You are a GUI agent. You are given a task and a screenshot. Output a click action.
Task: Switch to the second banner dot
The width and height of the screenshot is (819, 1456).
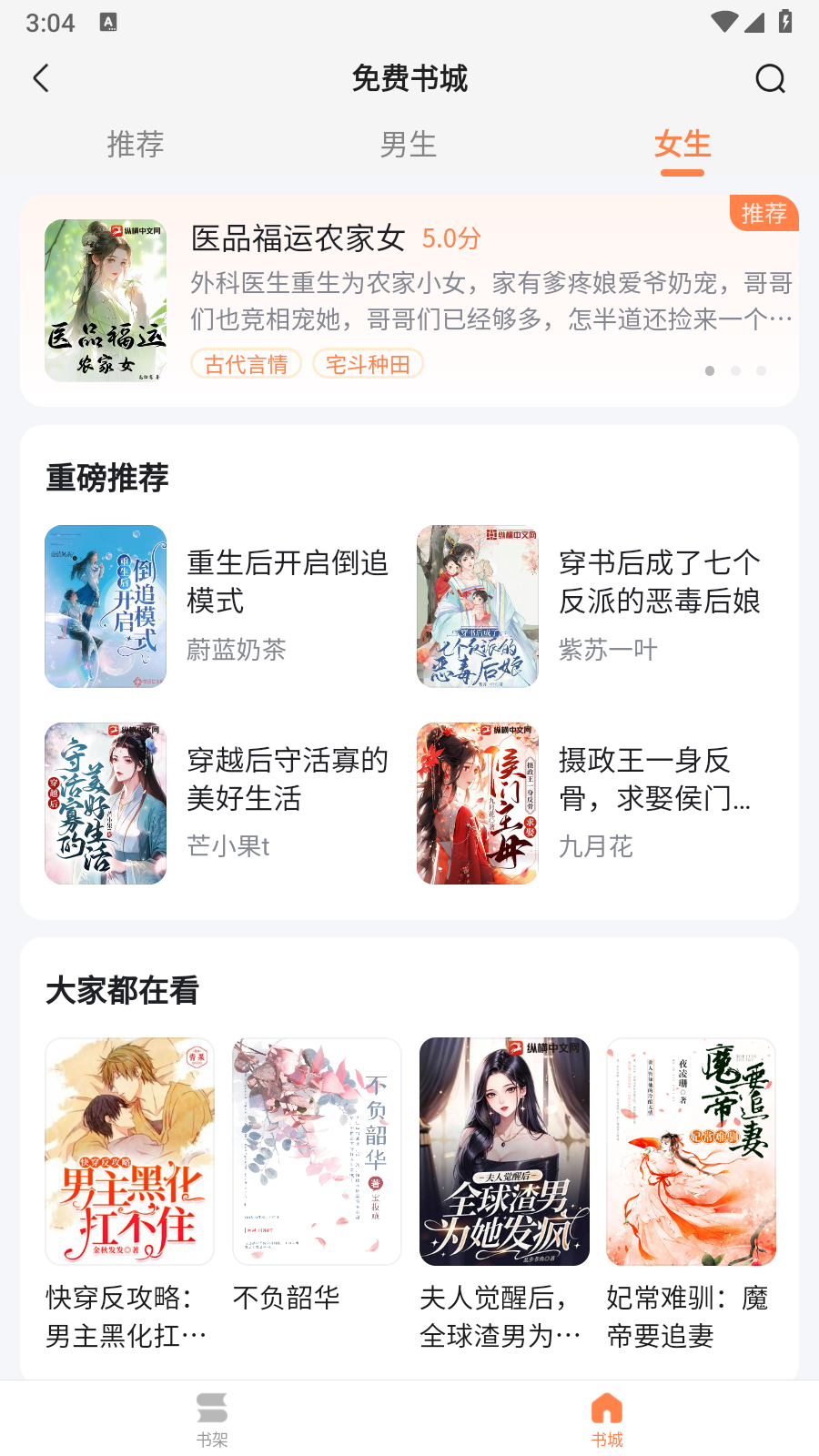[x=733, y=370]
